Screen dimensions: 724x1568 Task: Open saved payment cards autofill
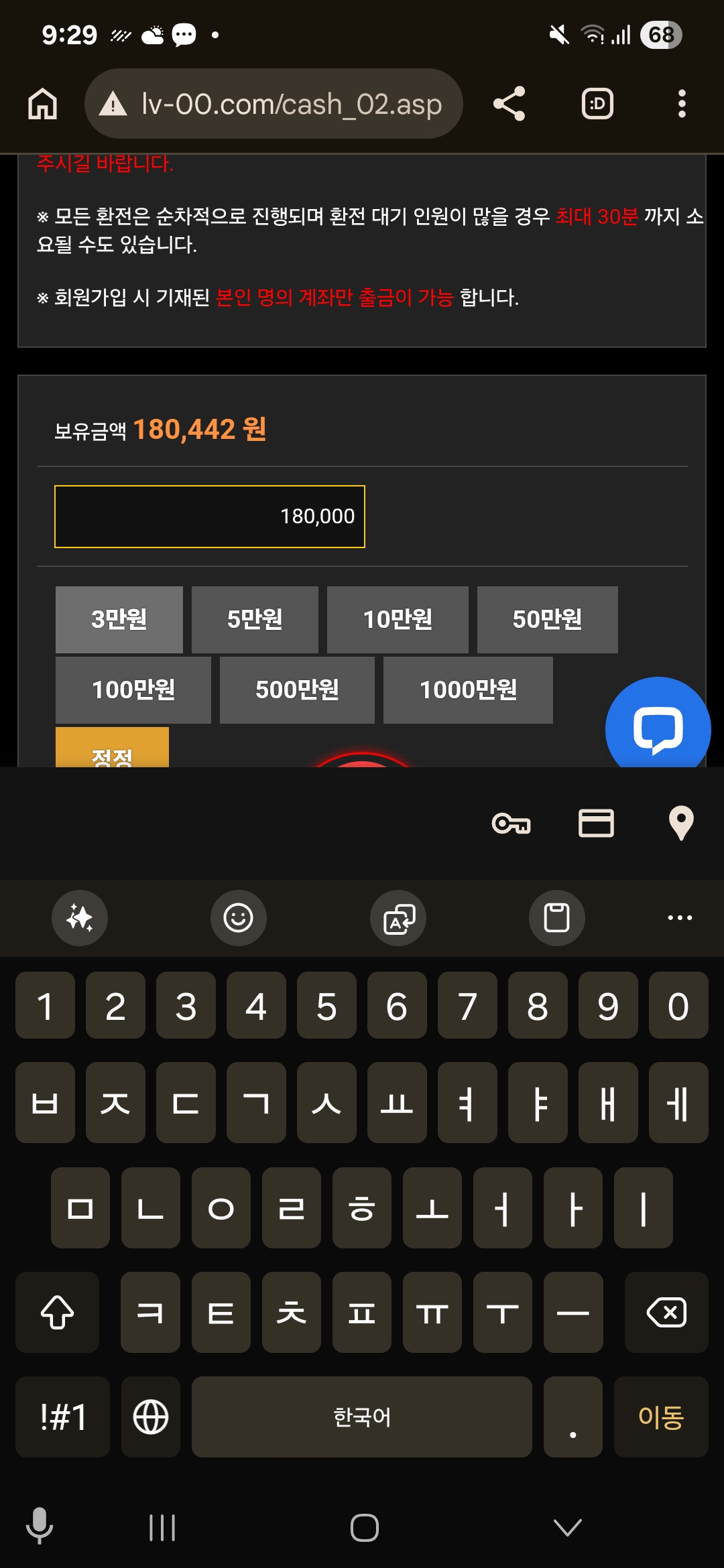coord(596,823)
